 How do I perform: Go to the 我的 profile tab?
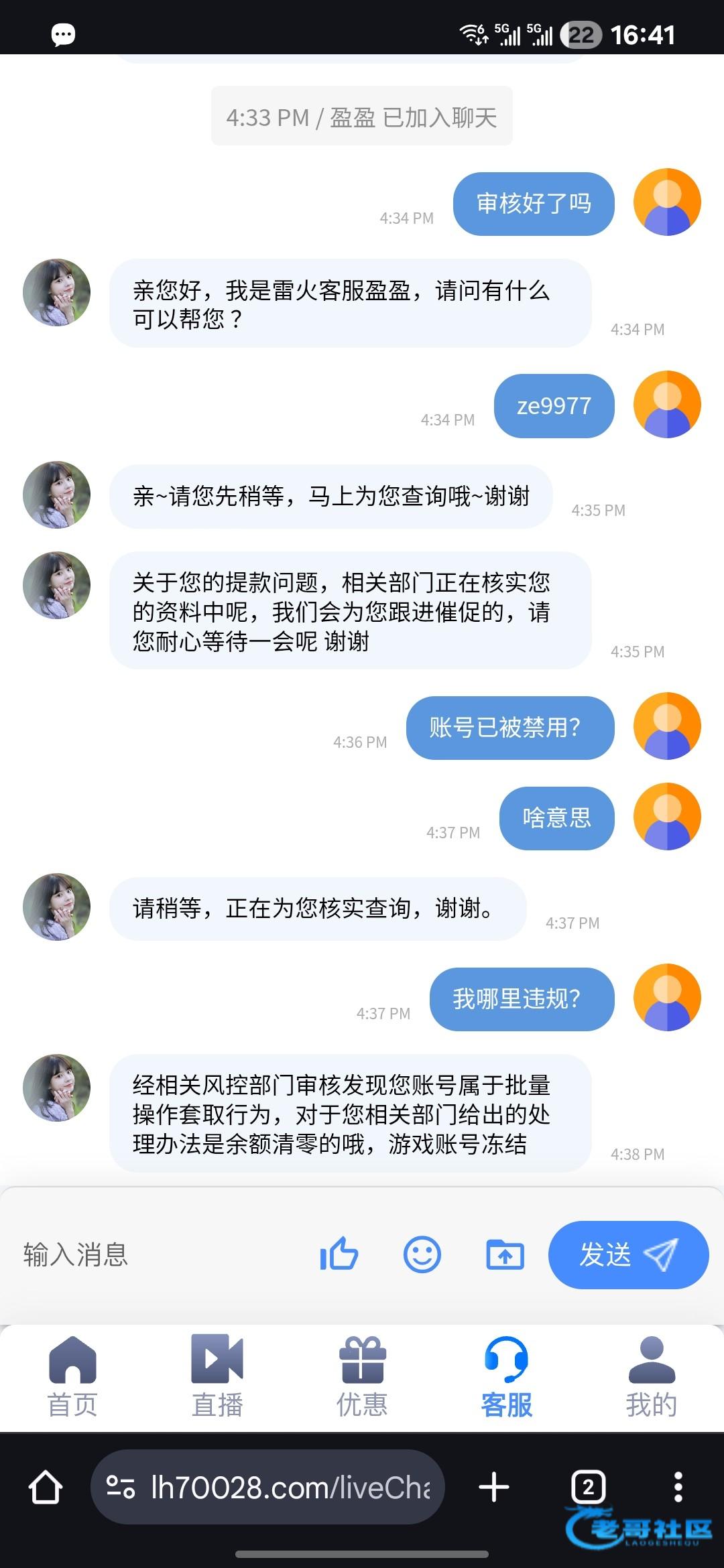tap(652, 1378)
